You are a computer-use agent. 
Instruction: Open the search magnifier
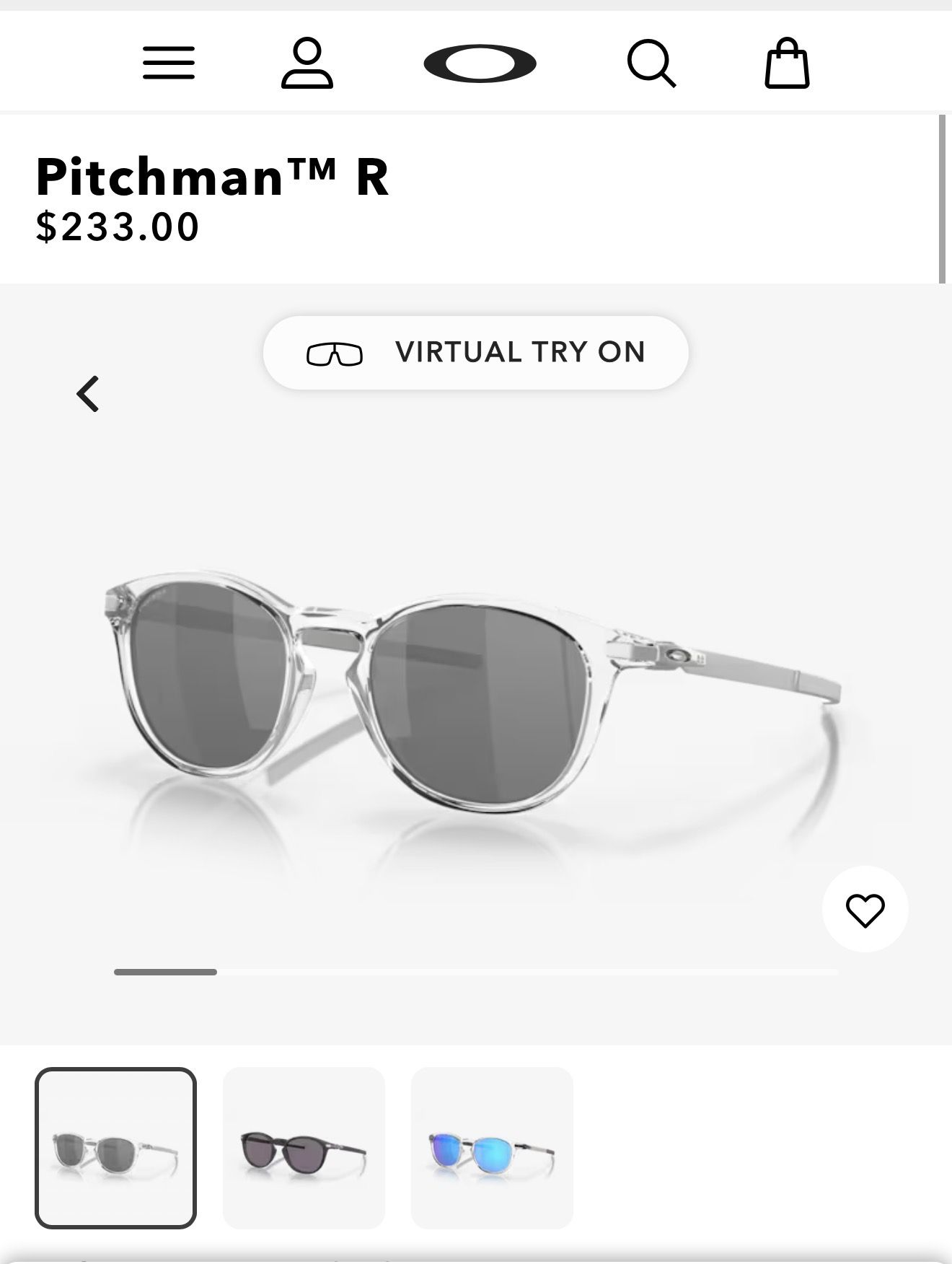coord(651,63)
